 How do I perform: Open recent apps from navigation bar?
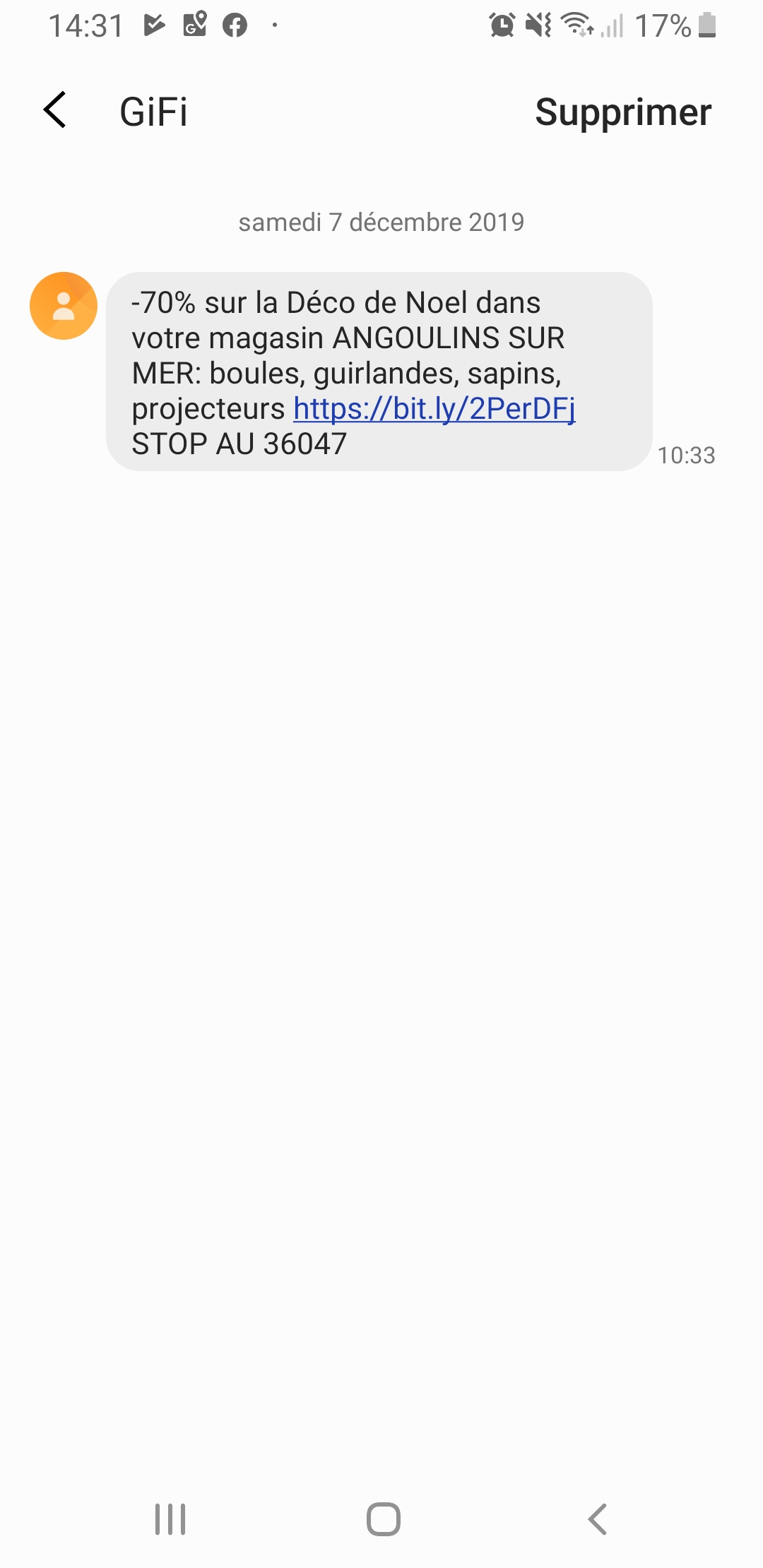pyautogui.click(x=170, y=1519)
